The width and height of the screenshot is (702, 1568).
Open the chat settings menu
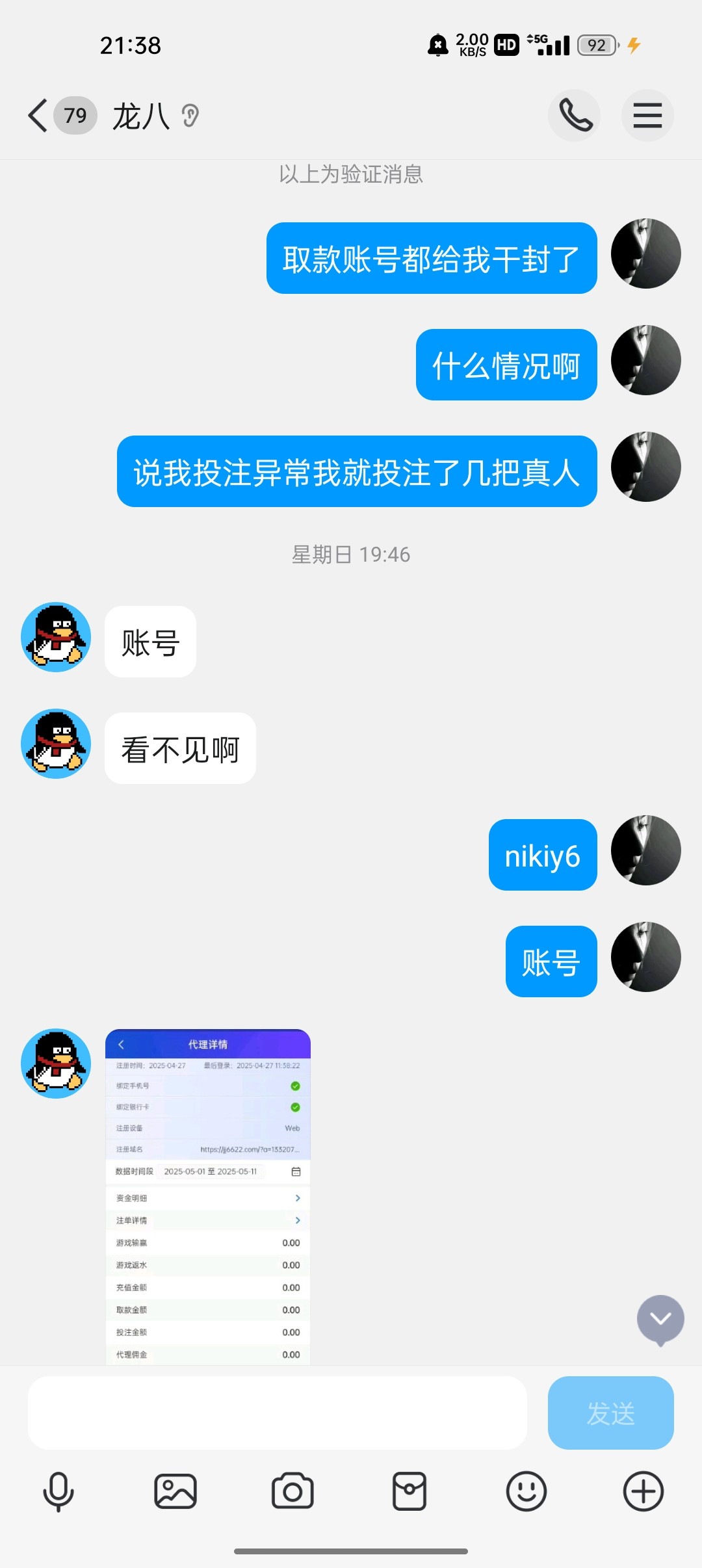coord(647,116)
